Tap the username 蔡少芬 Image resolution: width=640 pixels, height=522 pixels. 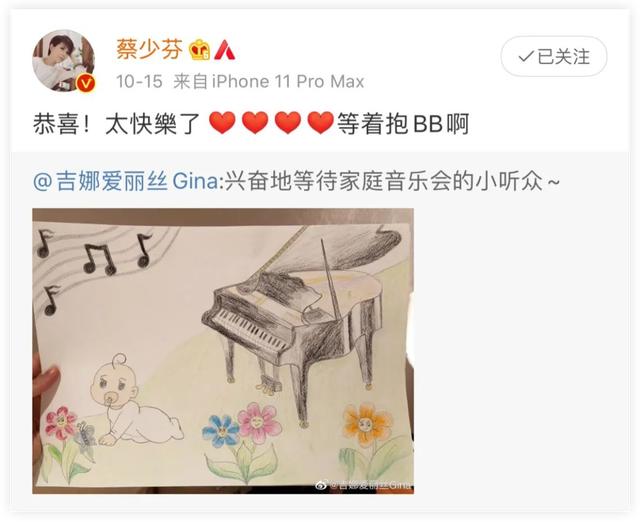(148, 51)
